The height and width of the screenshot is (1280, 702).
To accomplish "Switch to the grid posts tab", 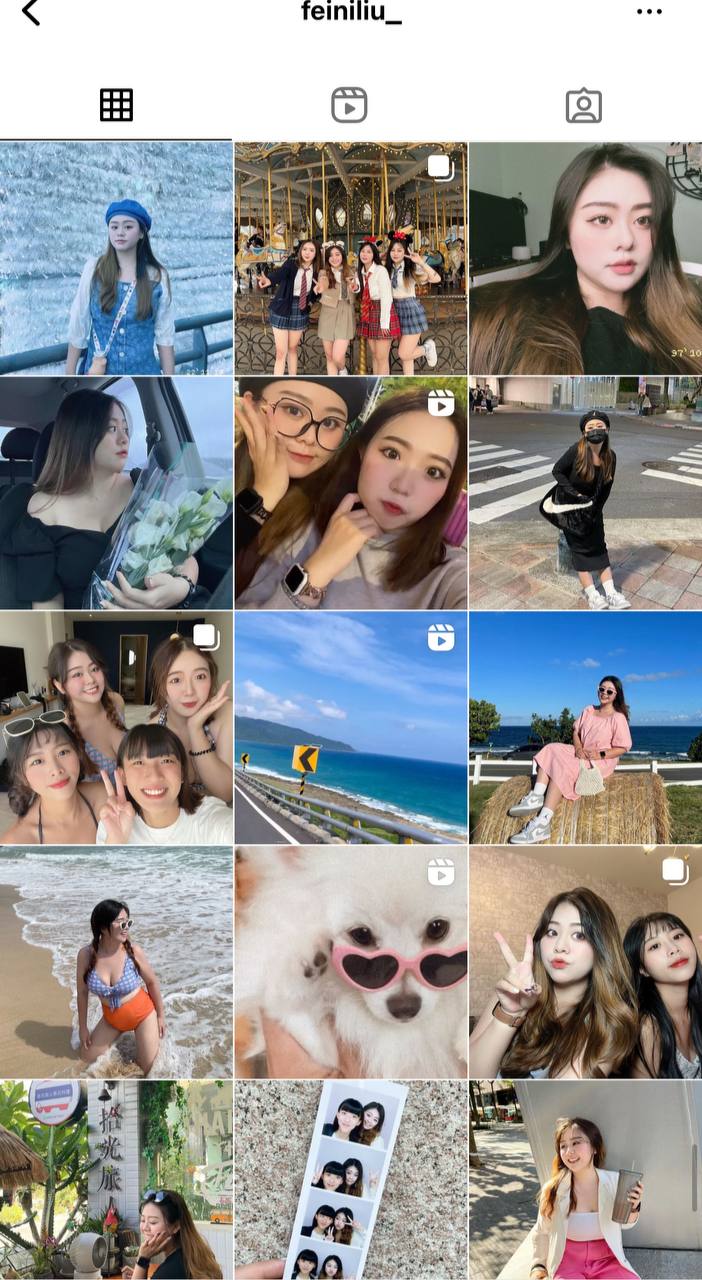I will [116, 105].
